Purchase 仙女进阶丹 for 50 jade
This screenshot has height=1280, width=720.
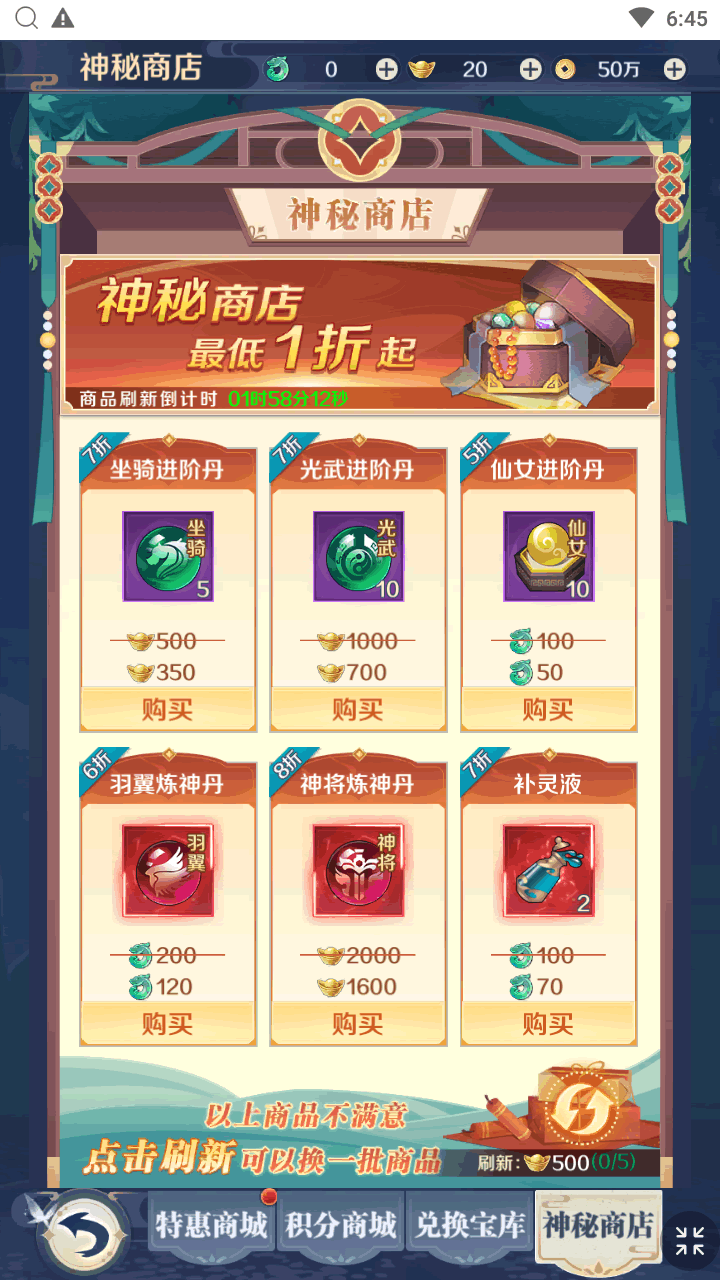coord(548,710)
